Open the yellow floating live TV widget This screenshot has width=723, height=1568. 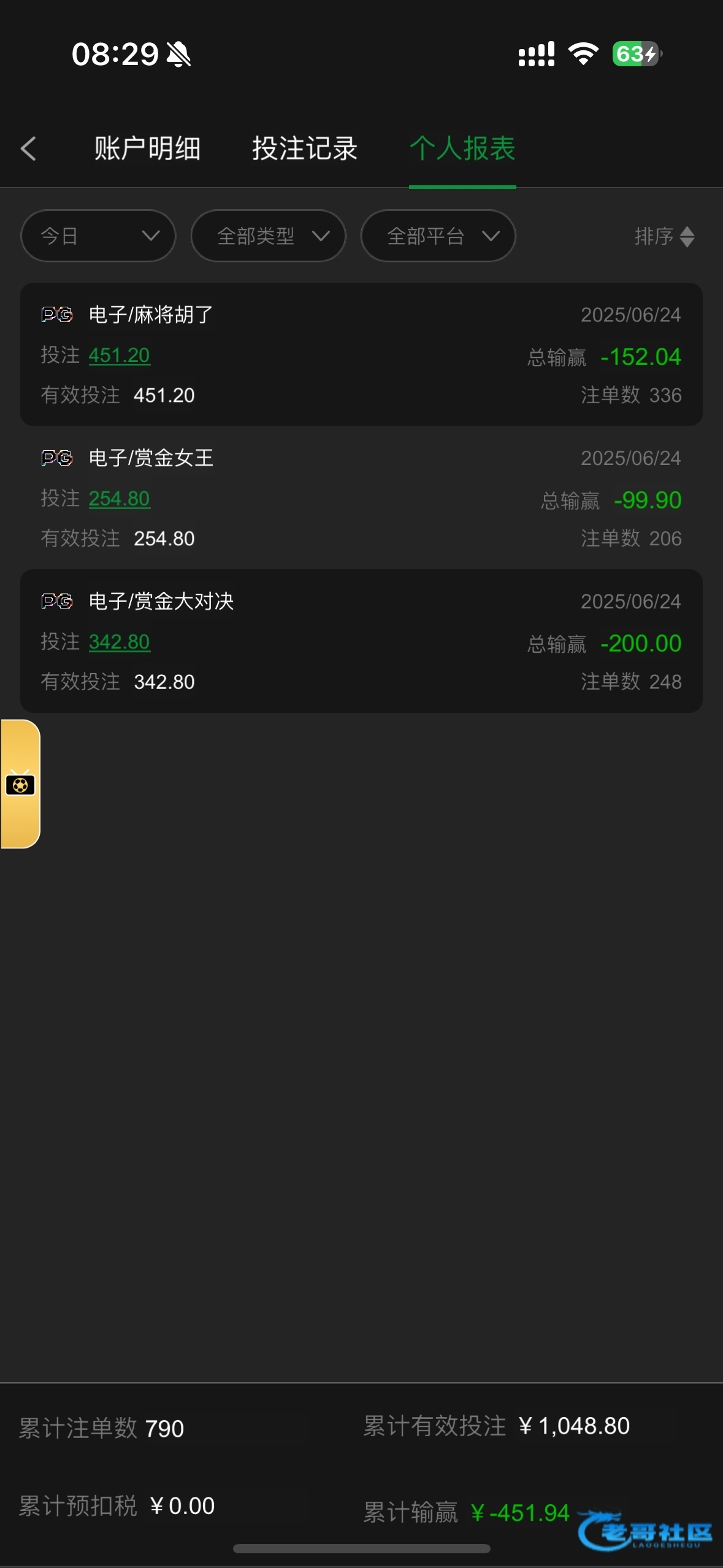[x=20, y=784]
